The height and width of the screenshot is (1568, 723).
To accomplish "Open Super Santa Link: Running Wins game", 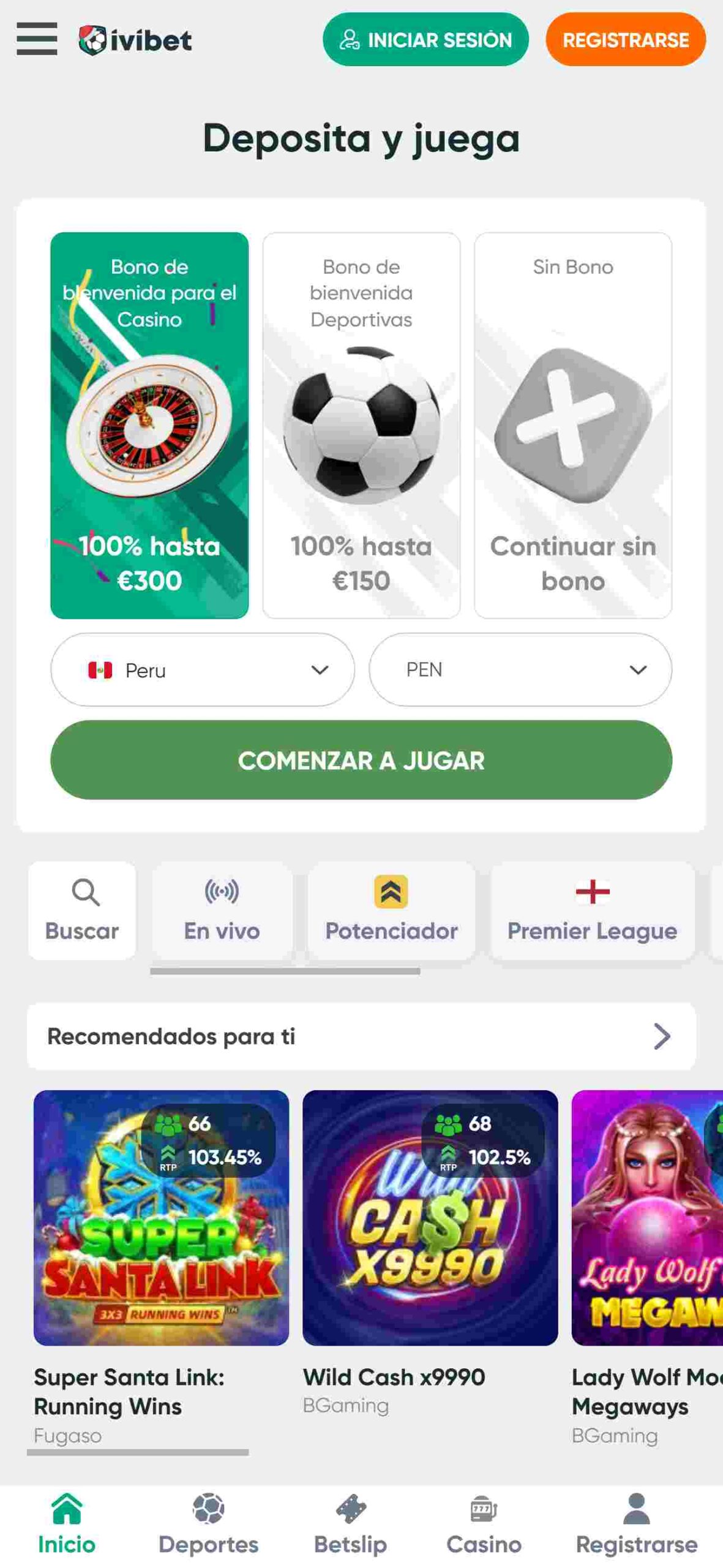I will click(161, 1216).
